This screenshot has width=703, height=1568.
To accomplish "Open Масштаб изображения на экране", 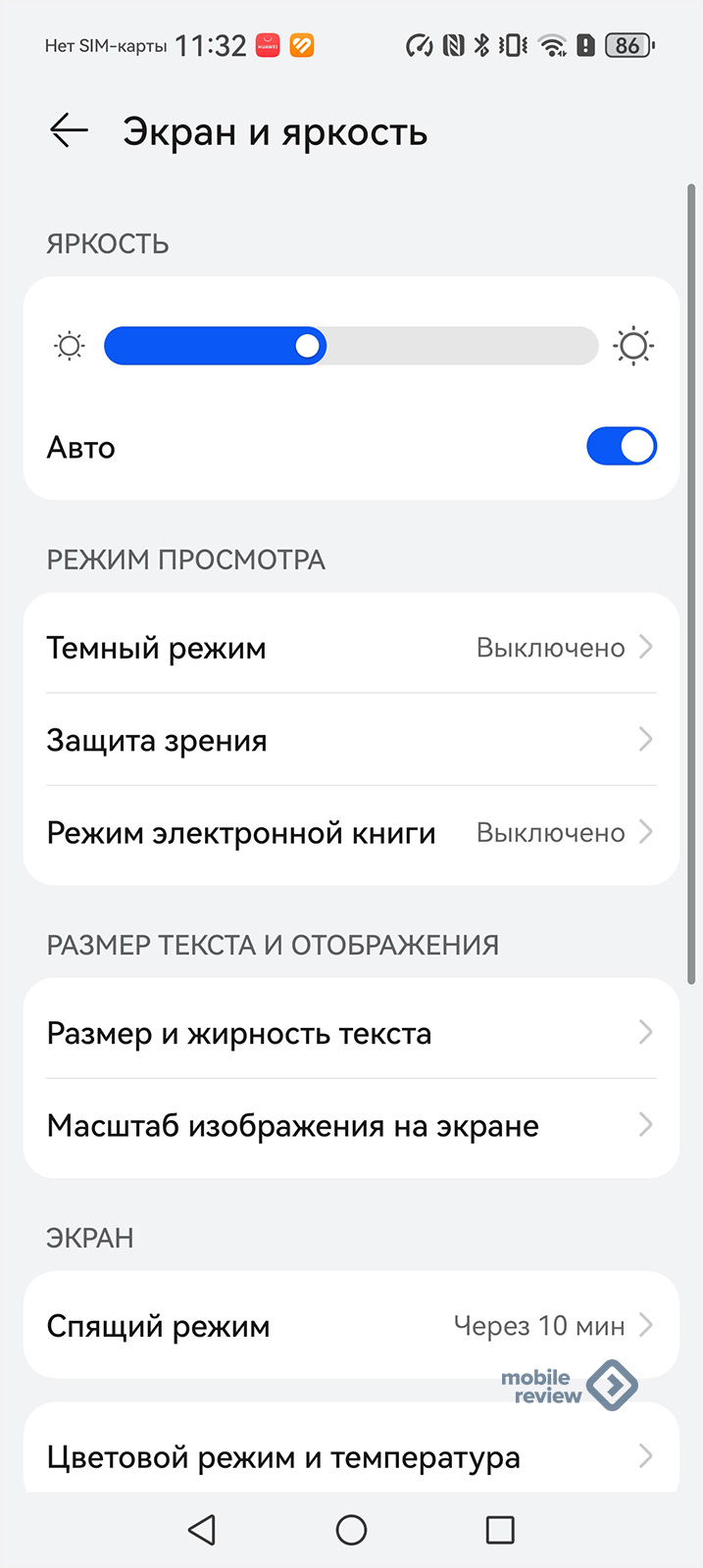I will 351,1125.
